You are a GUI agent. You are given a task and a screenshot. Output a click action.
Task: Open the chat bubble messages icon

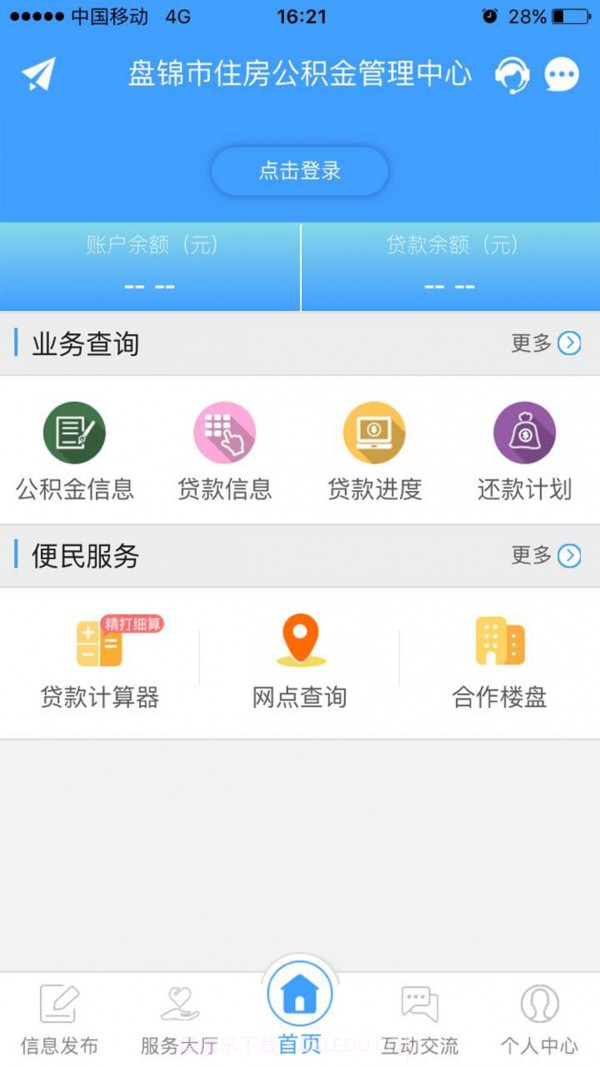tap(562, 75)
